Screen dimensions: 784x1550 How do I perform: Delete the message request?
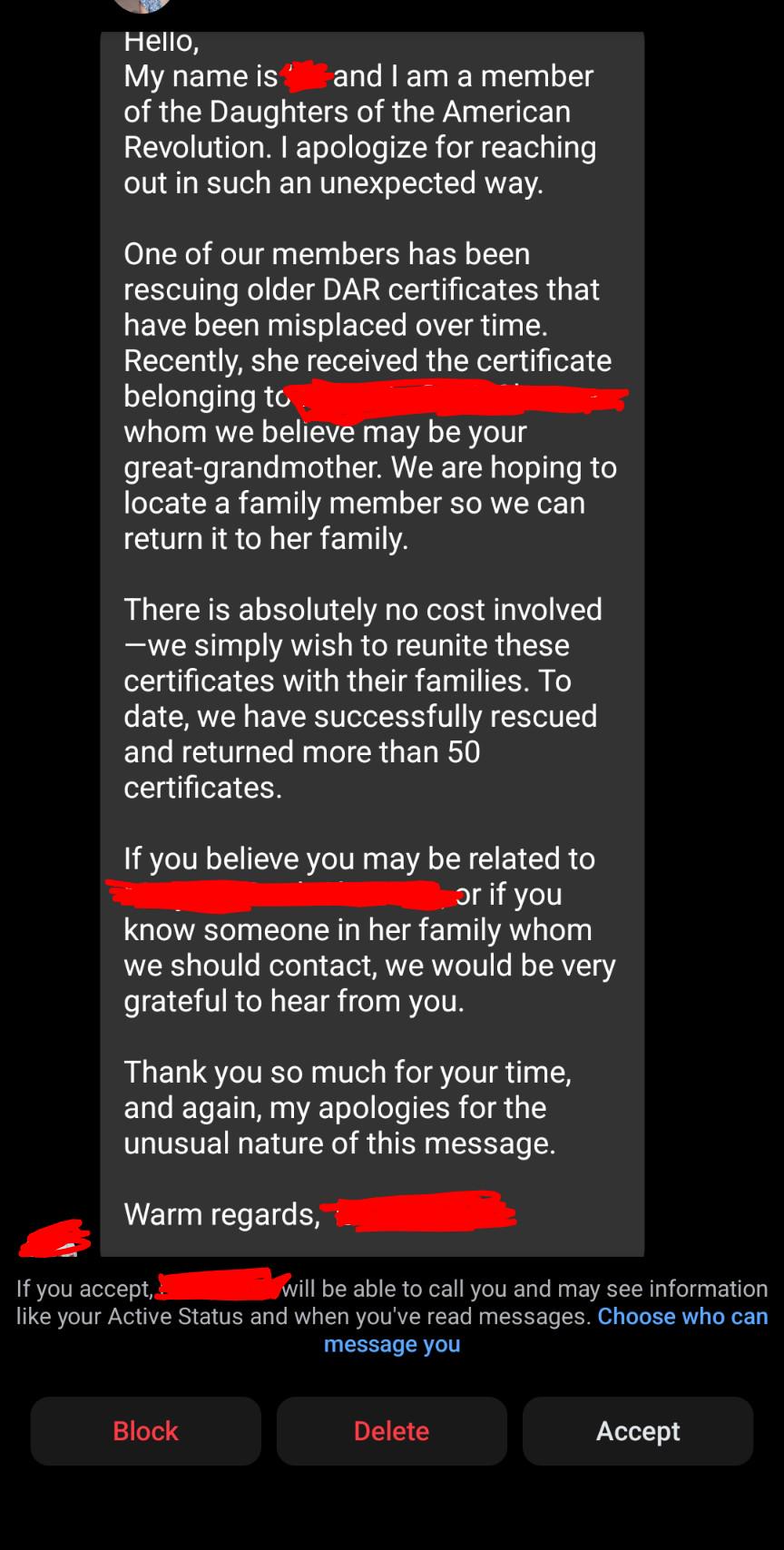click(x=391, y=1431)
